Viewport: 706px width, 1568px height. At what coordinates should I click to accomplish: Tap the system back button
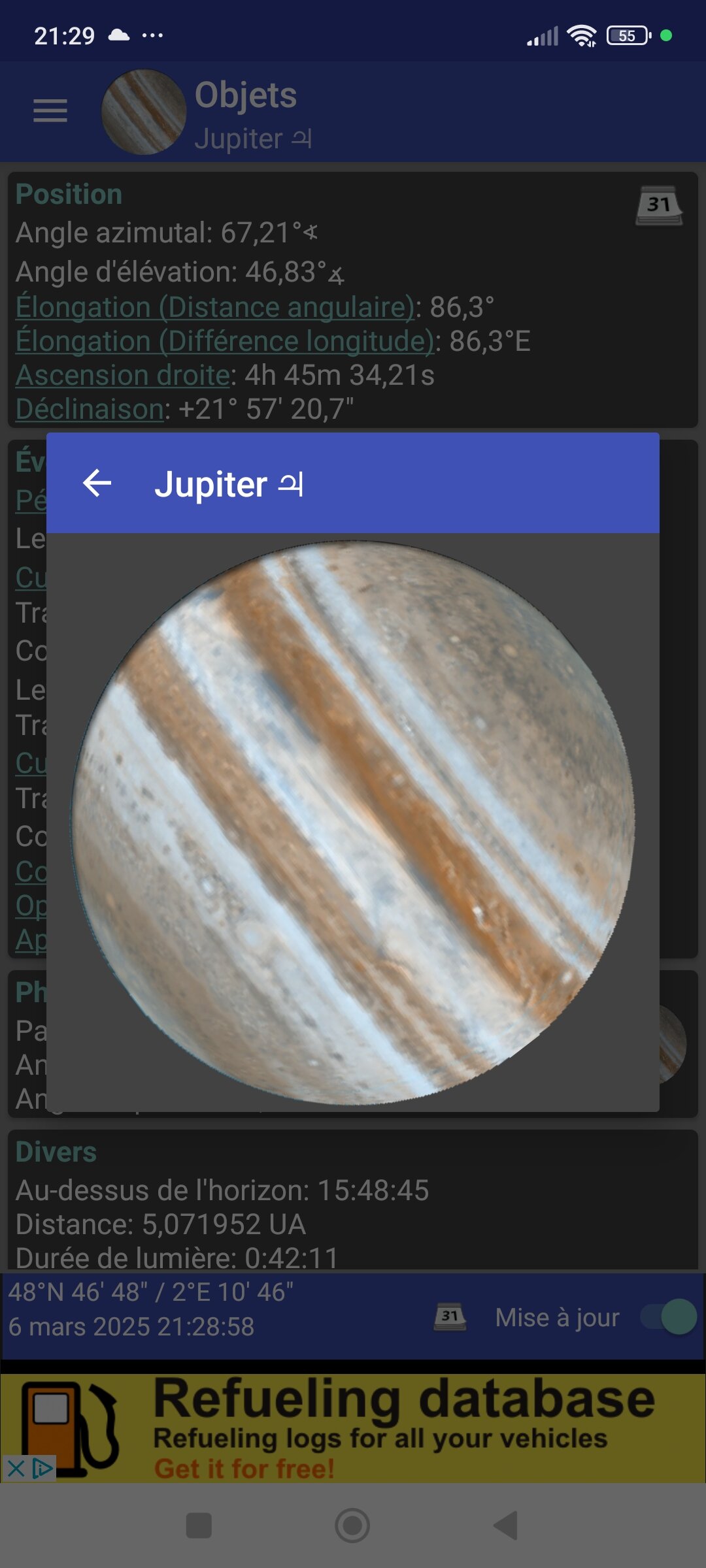(506, 1526)
